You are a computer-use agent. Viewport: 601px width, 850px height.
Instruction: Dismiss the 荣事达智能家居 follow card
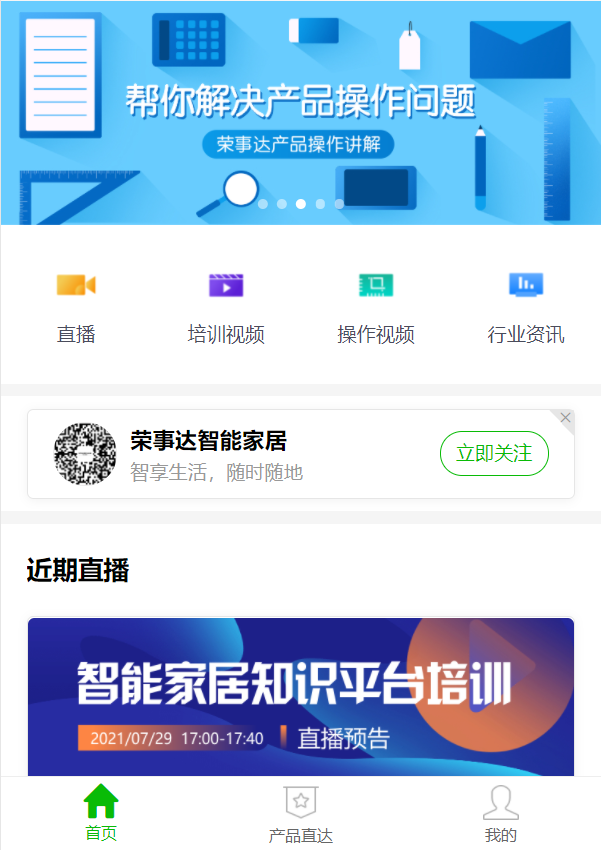566,418
